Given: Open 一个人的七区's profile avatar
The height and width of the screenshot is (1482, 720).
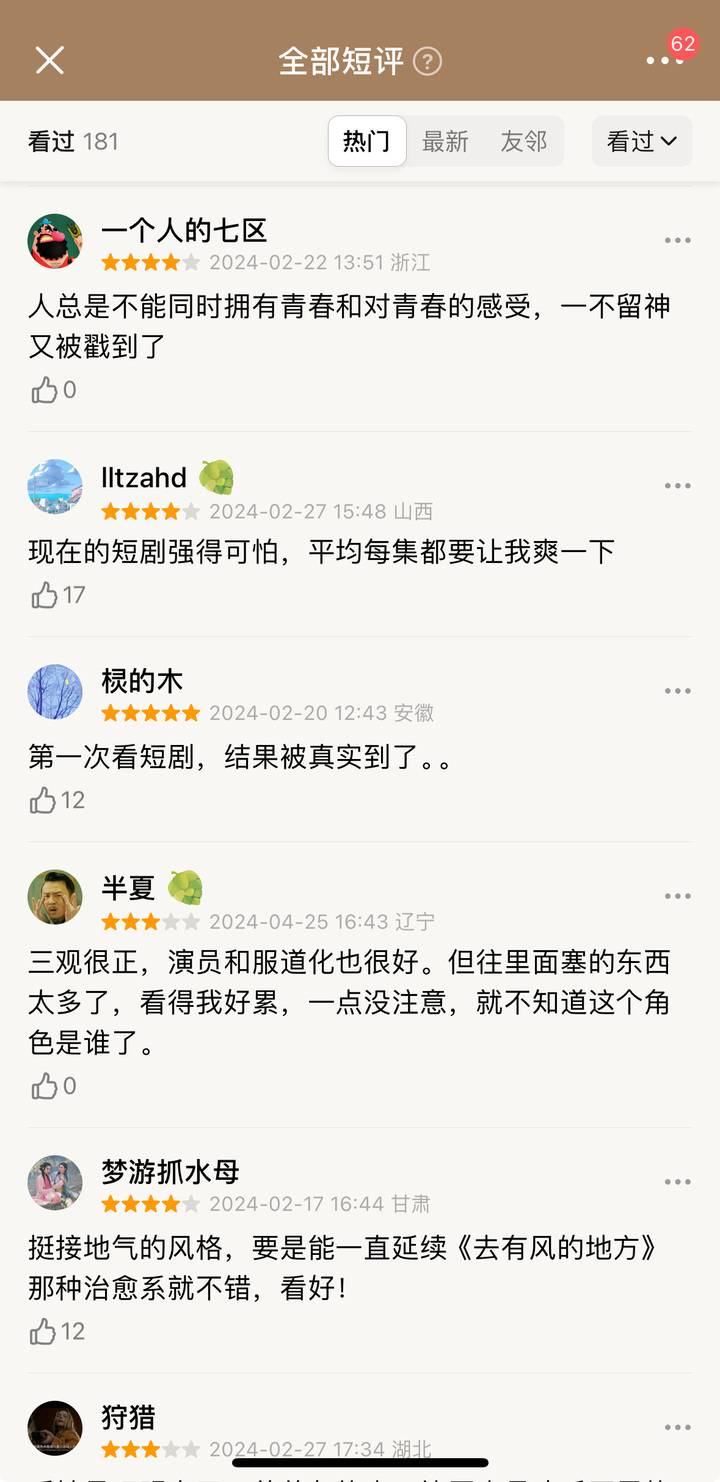Looking at the screenshot, I should [55, 241].
